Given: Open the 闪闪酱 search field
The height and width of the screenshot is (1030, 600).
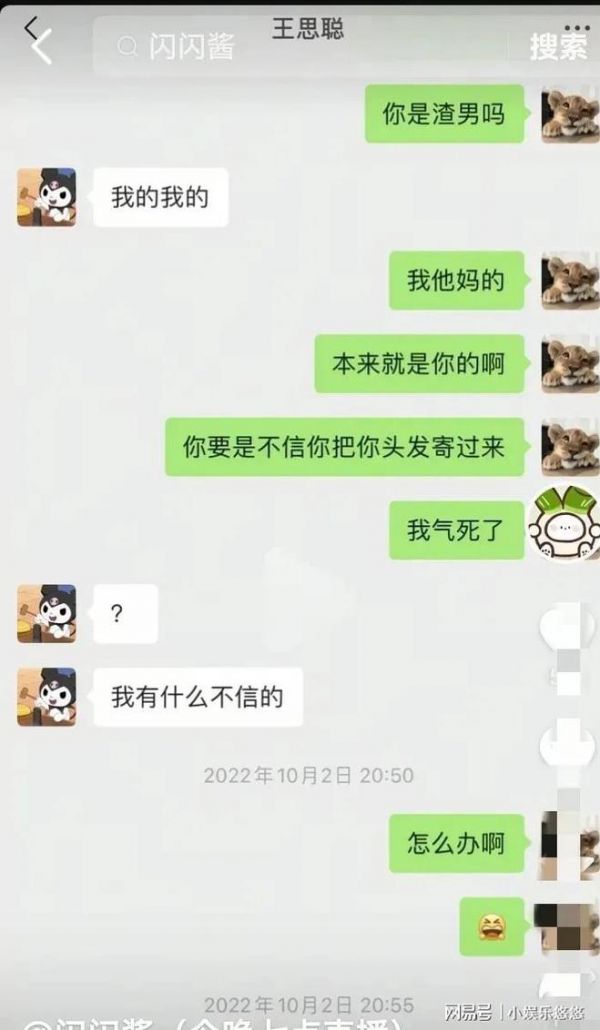Looking at the screenshot, I should point(300,47).
